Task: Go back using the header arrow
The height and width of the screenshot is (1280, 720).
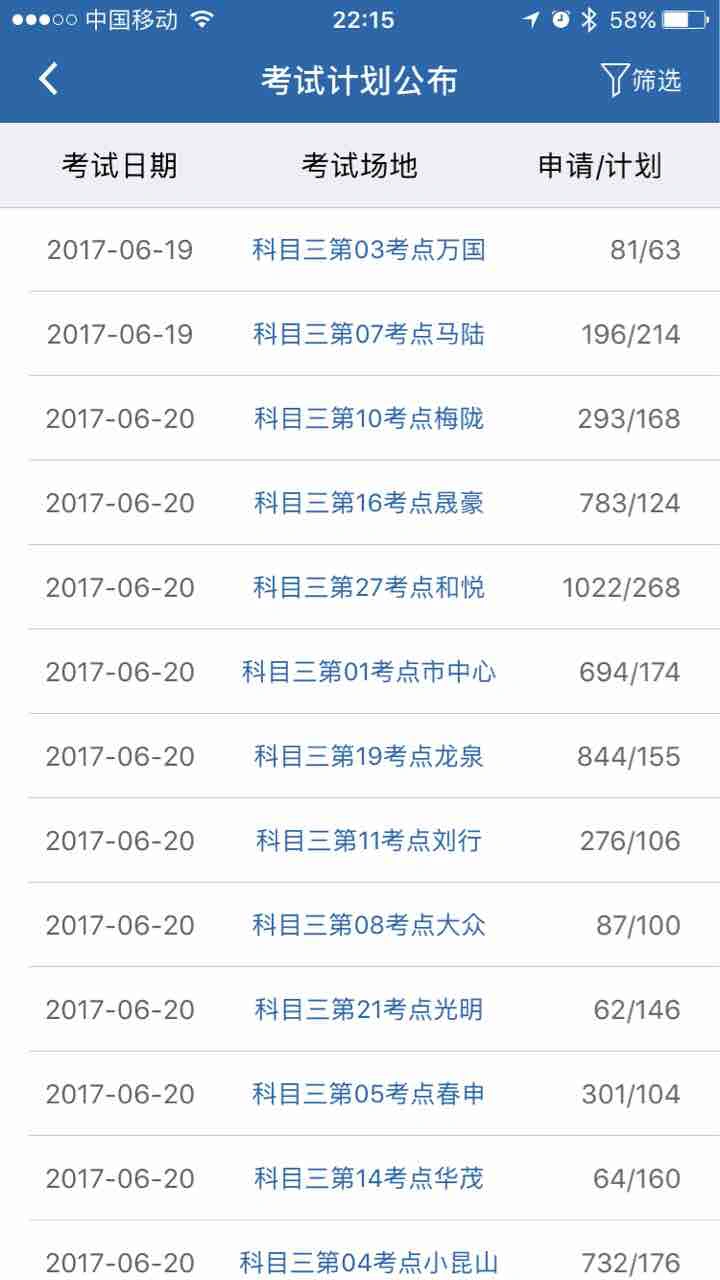Action: point(48,79)
